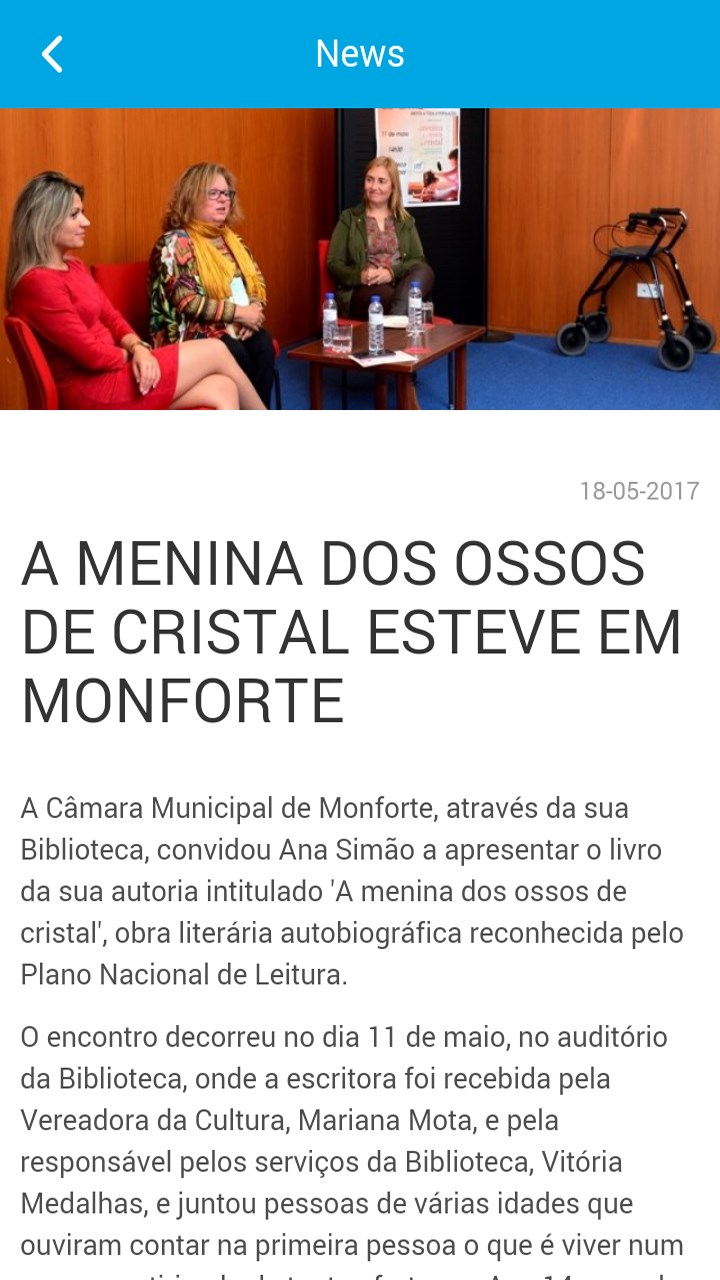The width and height of the screenshot is (720, 1280).
Task: Go back from the News article
Action: 52,54
